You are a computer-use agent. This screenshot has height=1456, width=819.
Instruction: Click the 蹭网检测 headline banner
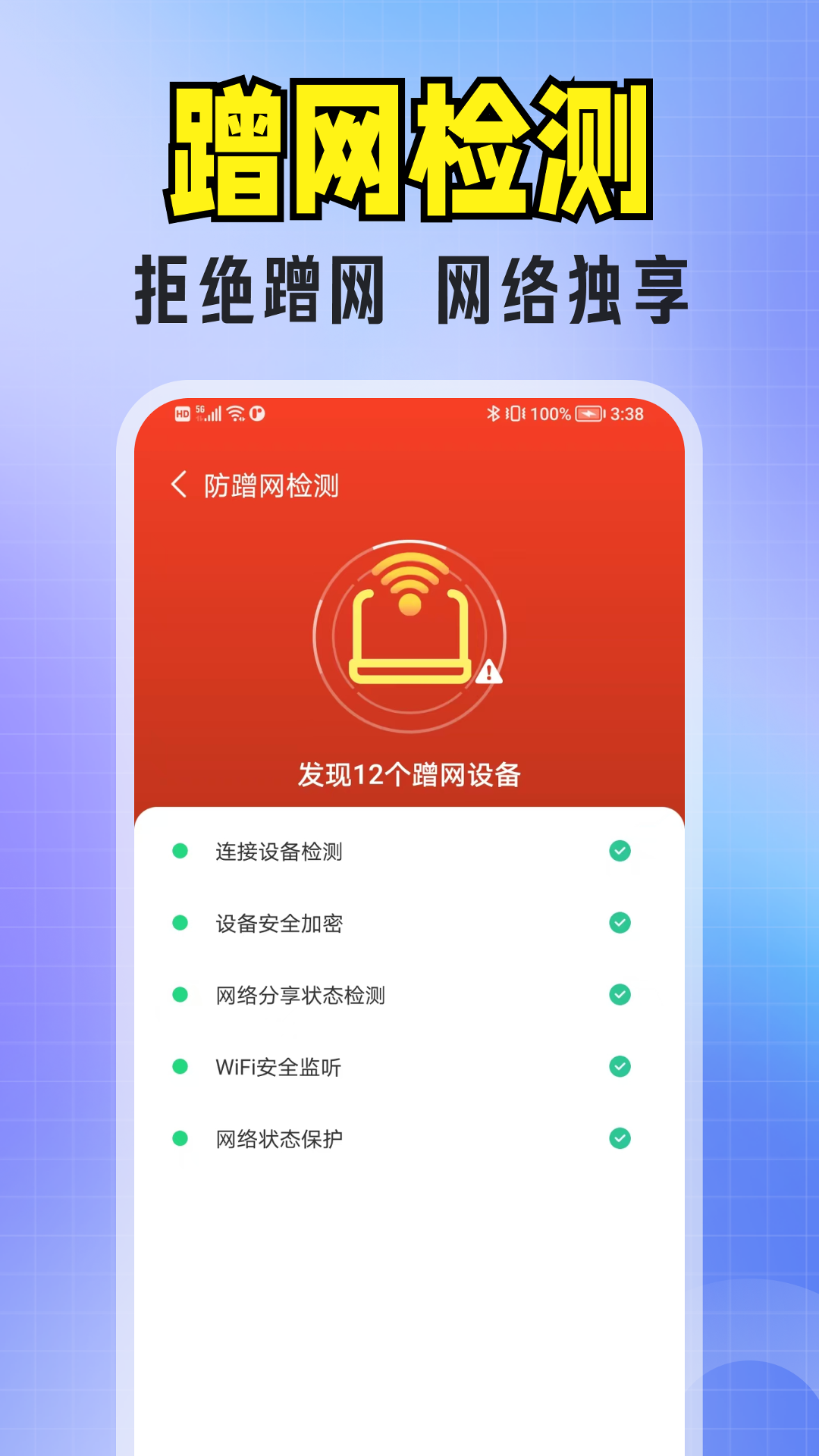click(409, 152)
